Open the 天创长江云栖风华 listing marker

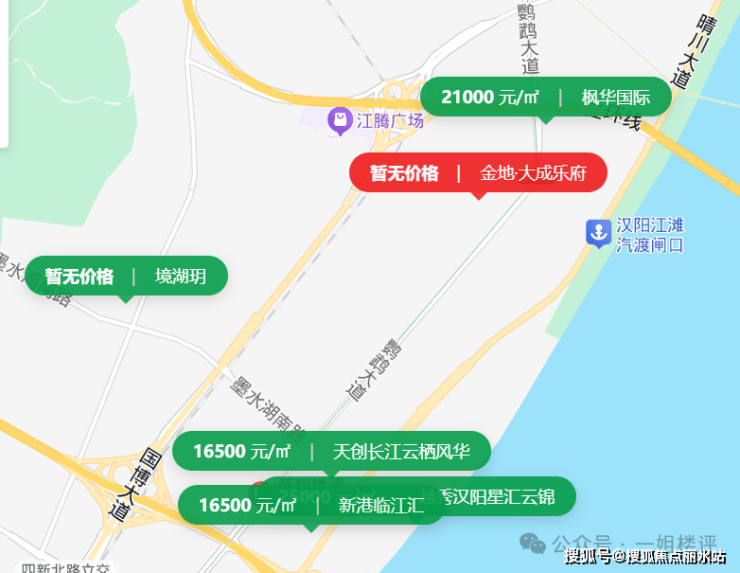(x=331, y=451)
